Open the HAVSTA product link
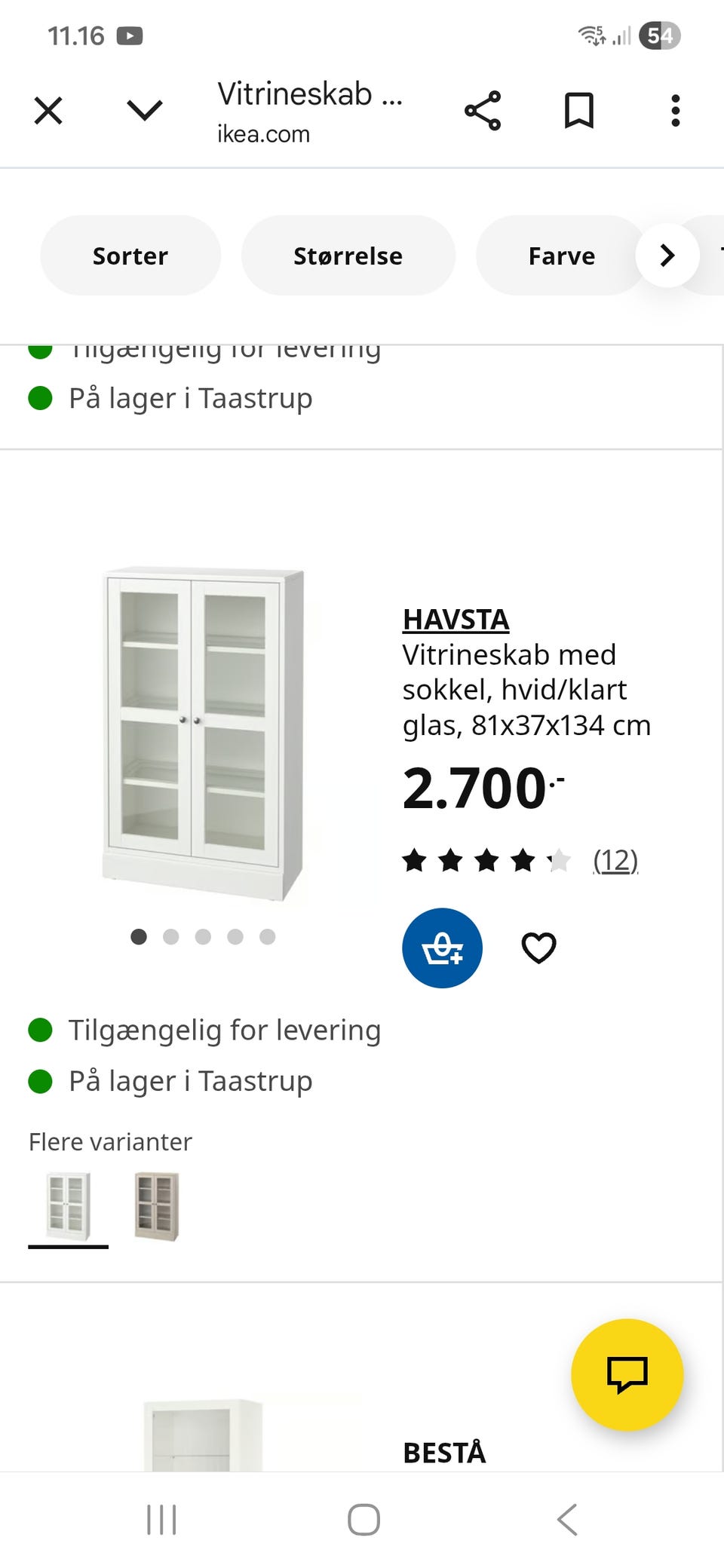The image size is (724, 1568). click(456, 620)
